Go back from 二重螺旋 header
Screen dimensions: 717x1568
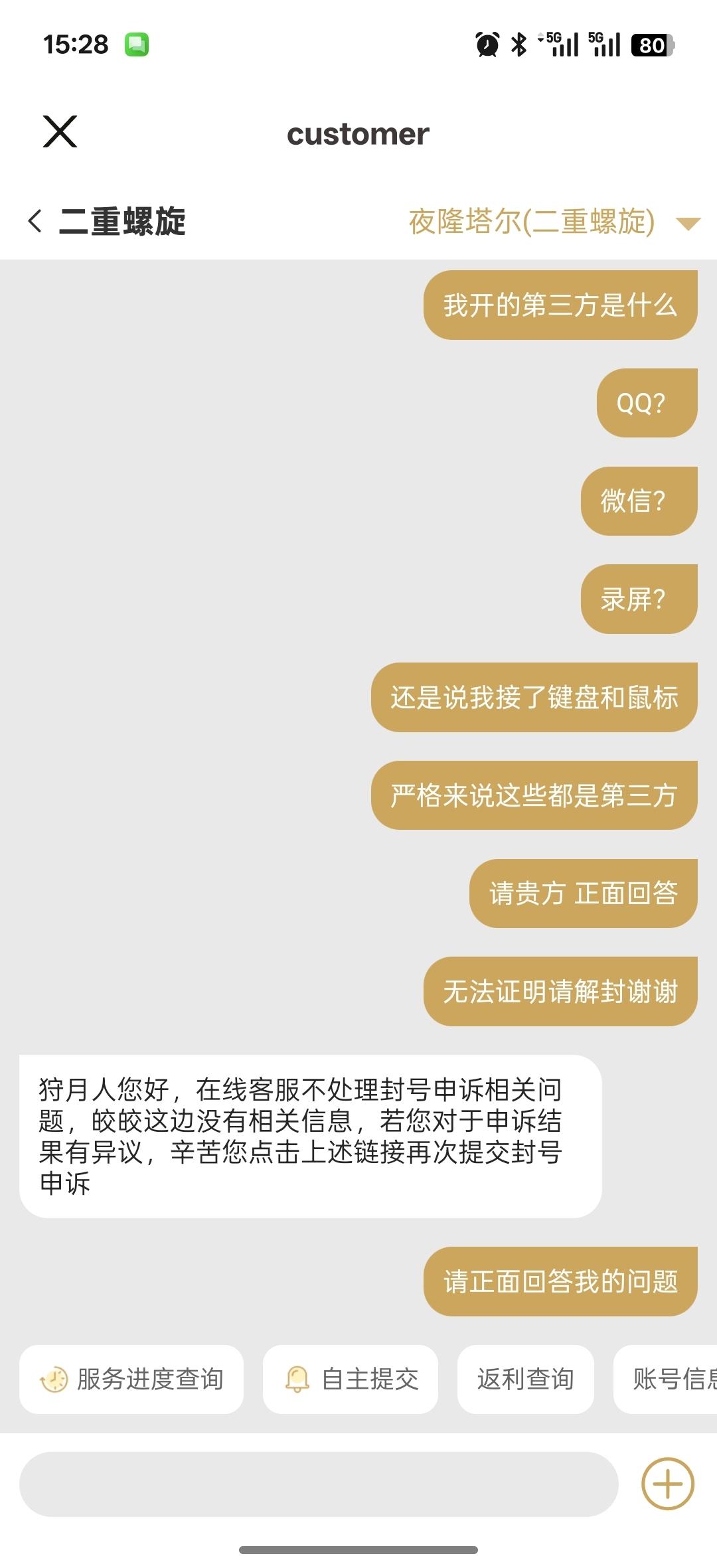pyautogui.click(x=36, y=221)
